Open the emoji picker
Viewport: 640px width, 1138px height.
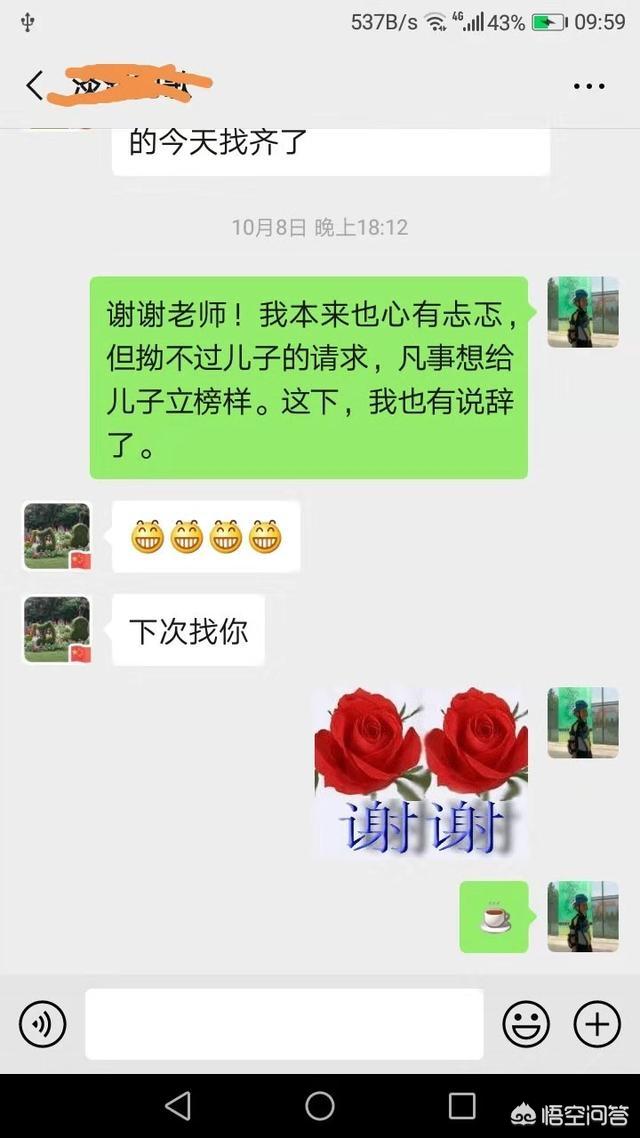pos(525,1024)
